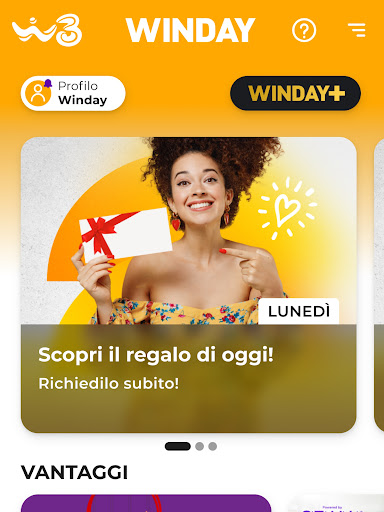Open the Scopri il regalo di oggi card
This screenshot has height=512, width=384.
pos(189,285)
